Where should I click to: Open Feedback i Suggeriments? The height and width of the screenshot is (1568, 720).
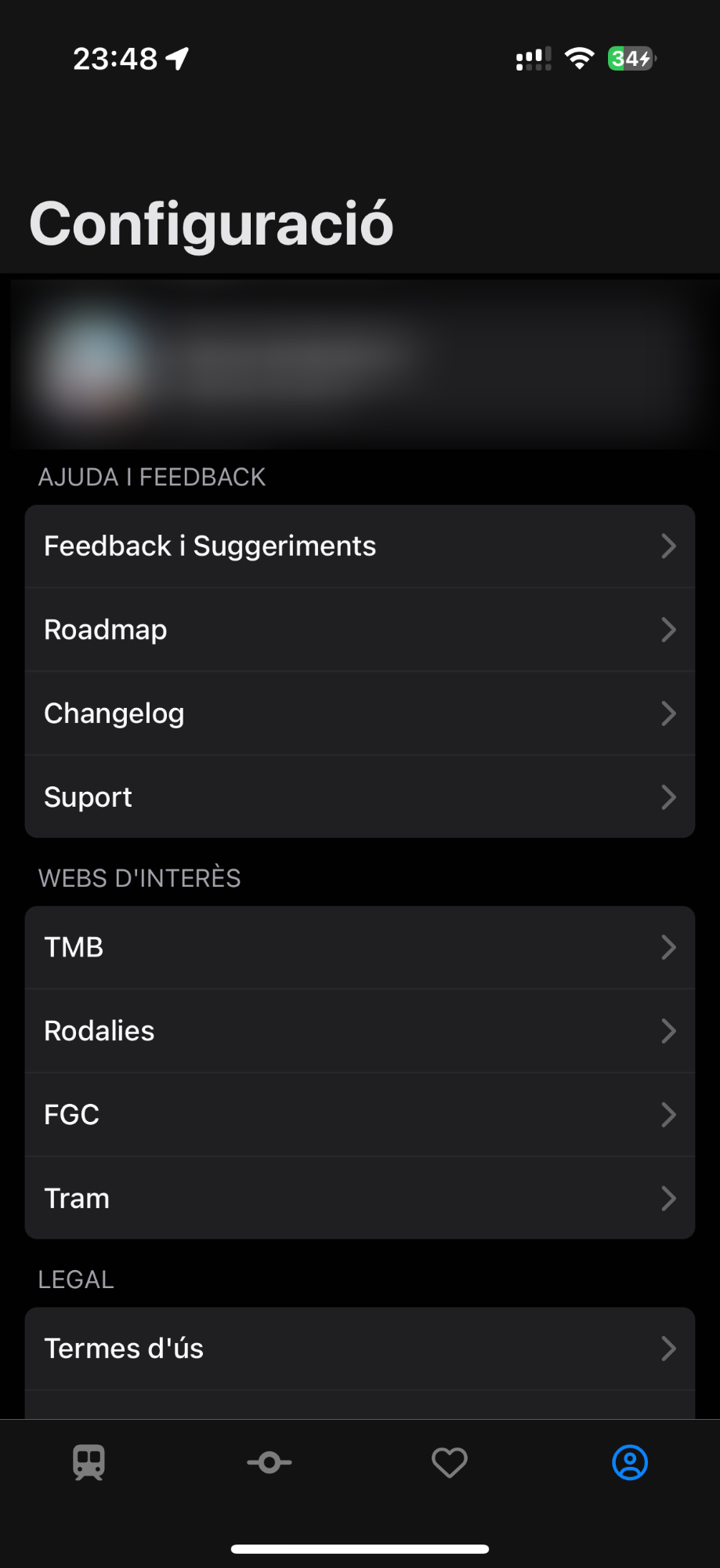coord(360,546)
